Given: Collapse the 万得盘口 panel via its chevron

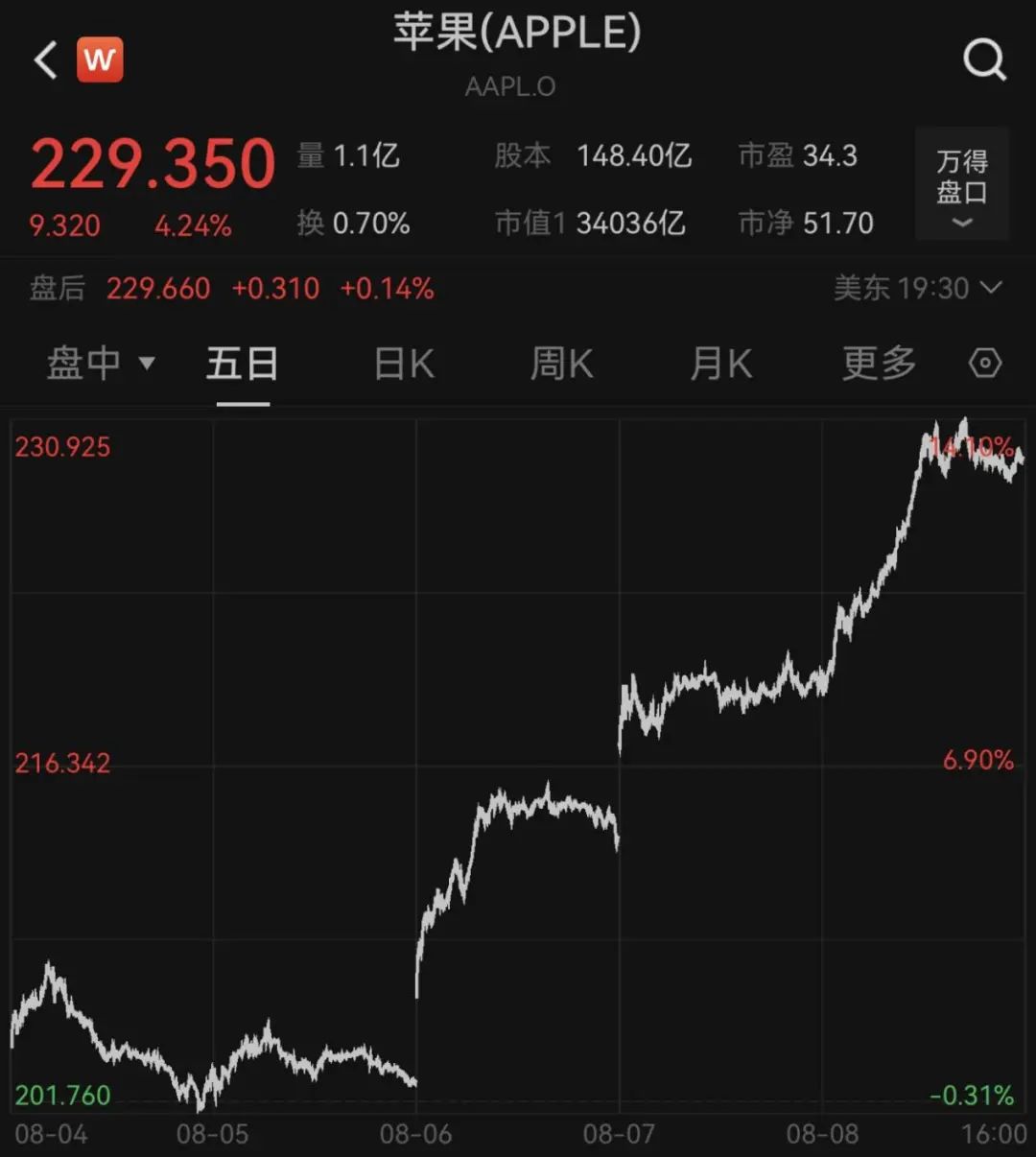Looking at the screenshot, I should [x=961, y=223].
